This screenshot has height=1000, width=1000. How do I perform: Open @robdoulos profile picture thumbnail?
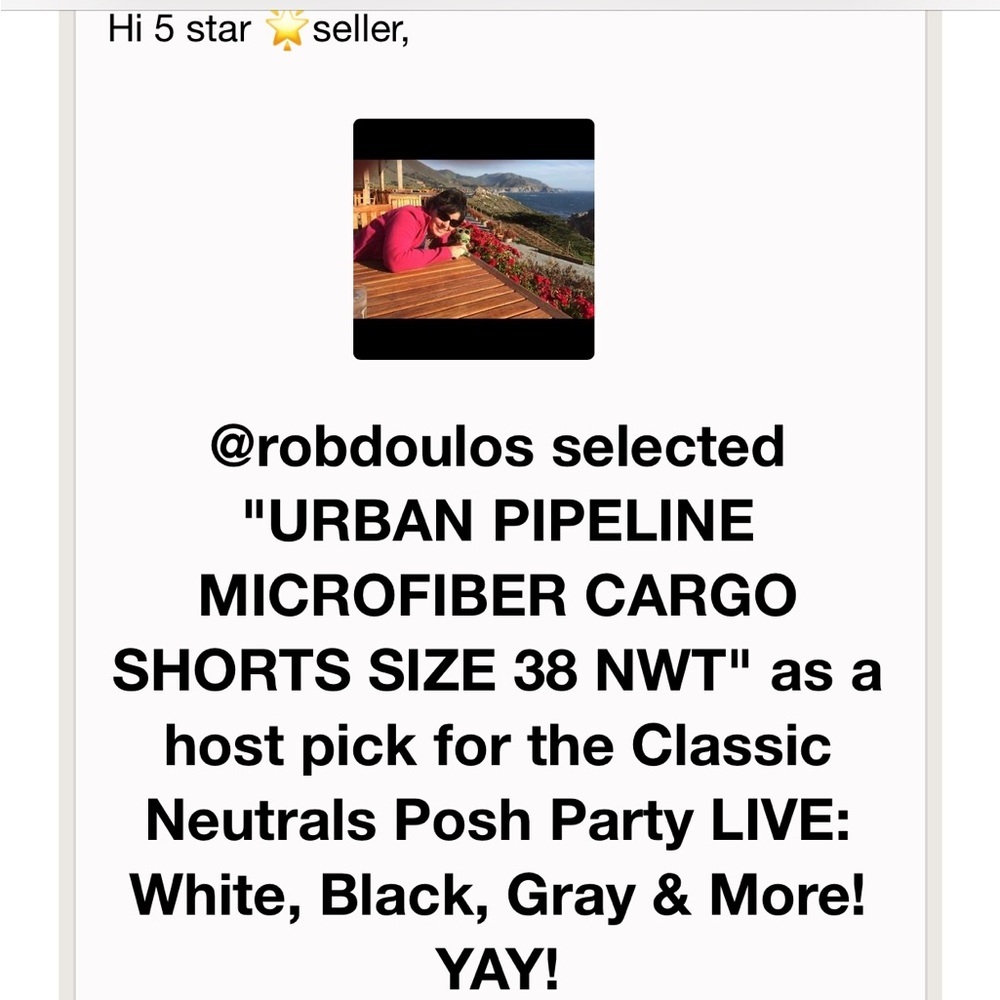474,239
